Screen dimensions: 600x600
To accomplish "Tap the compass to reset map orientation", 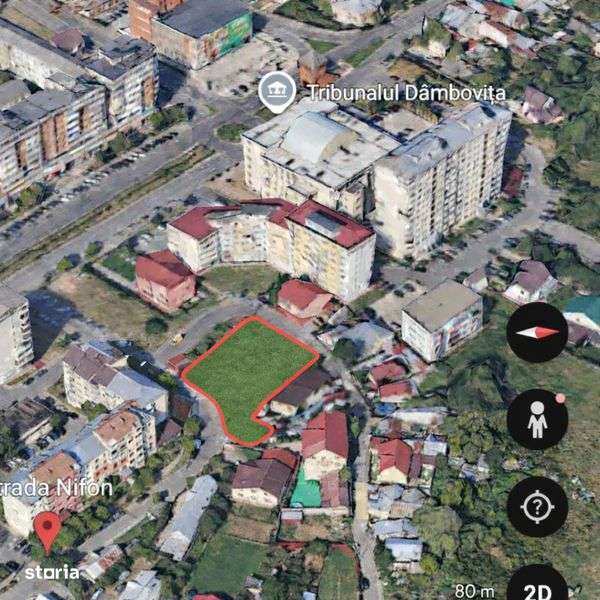I will pyautogui.click(x=537, y=332).
